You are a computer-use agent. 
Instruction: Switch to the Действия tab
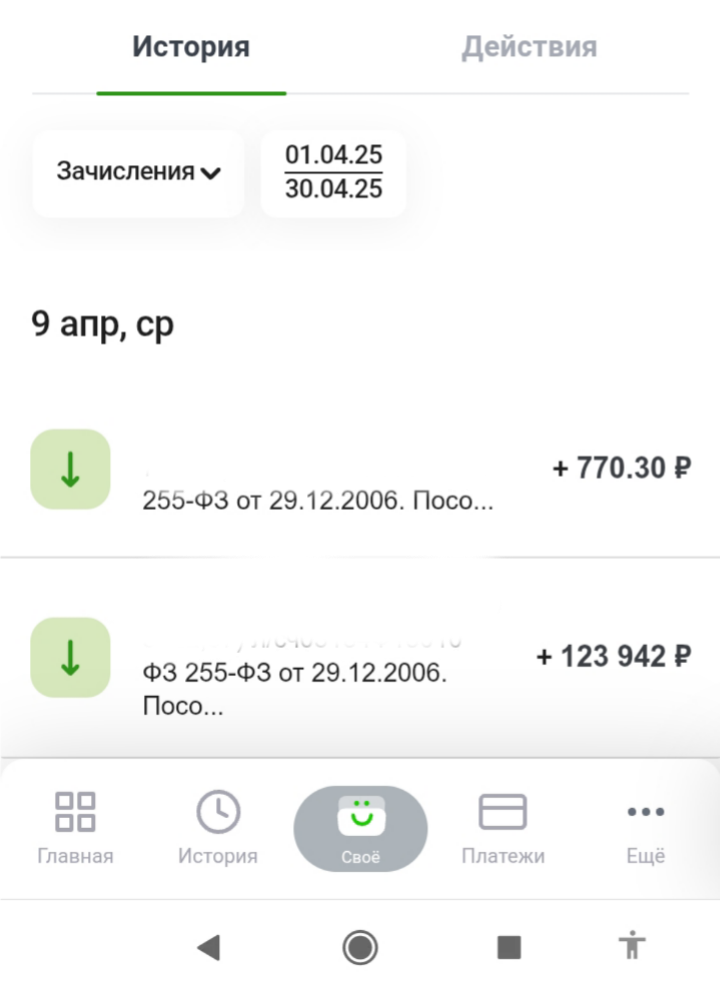529,45
